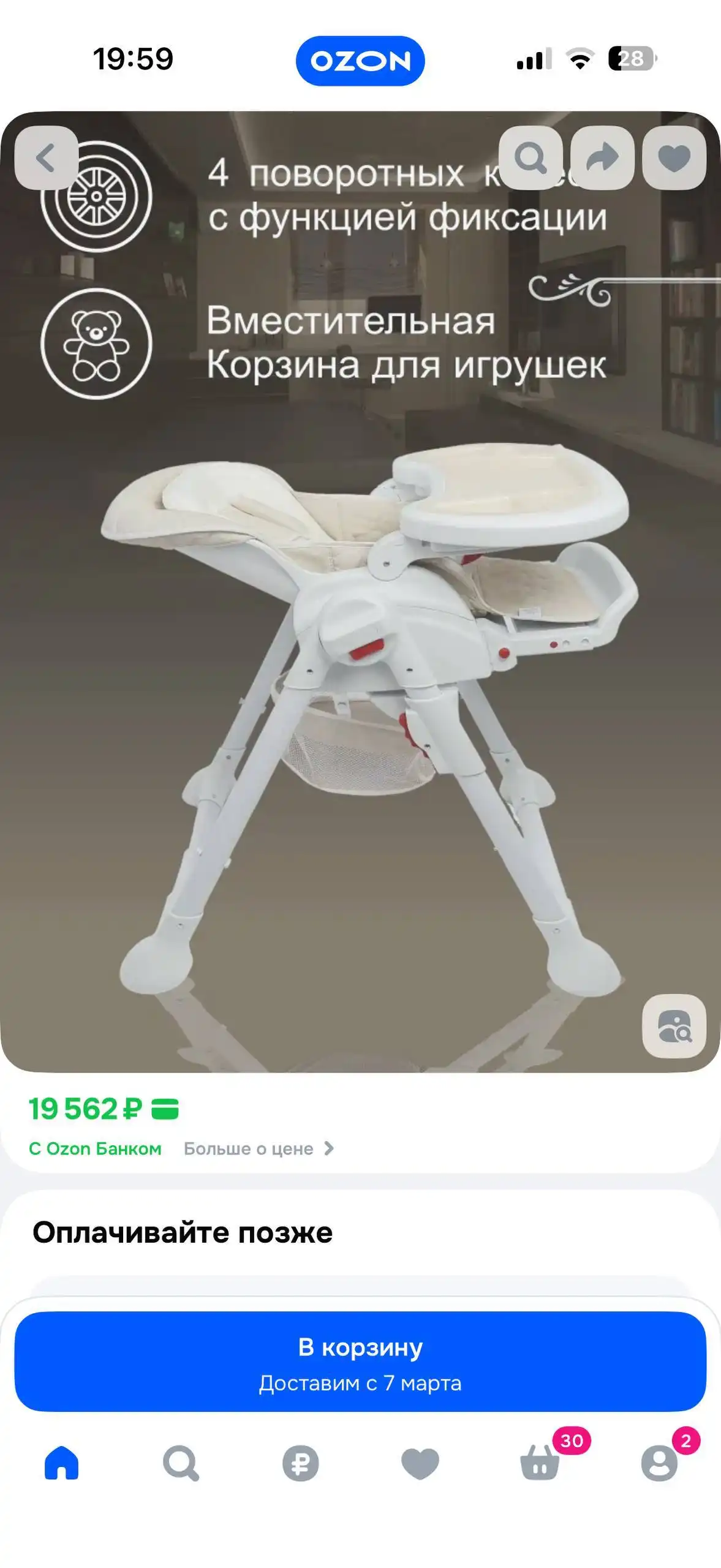Open the profile tab

(659, 1463)
